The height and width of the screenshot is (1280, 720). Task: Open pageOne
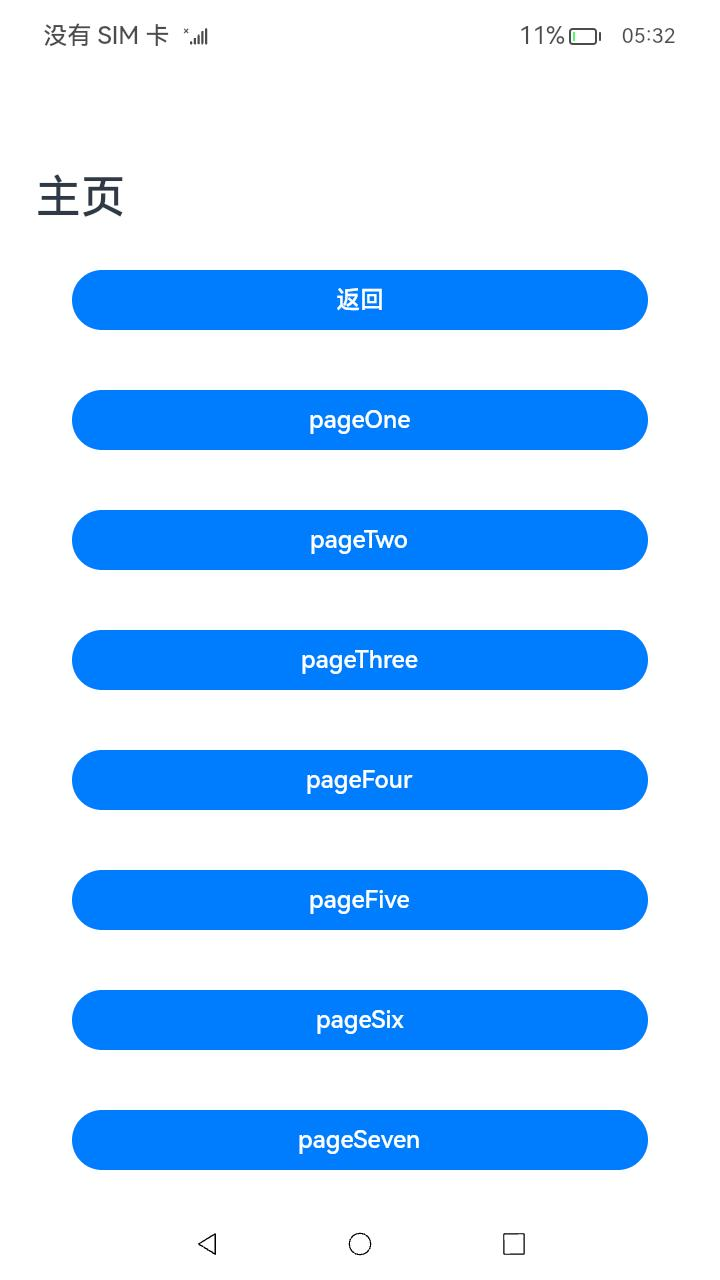(360, 420)
